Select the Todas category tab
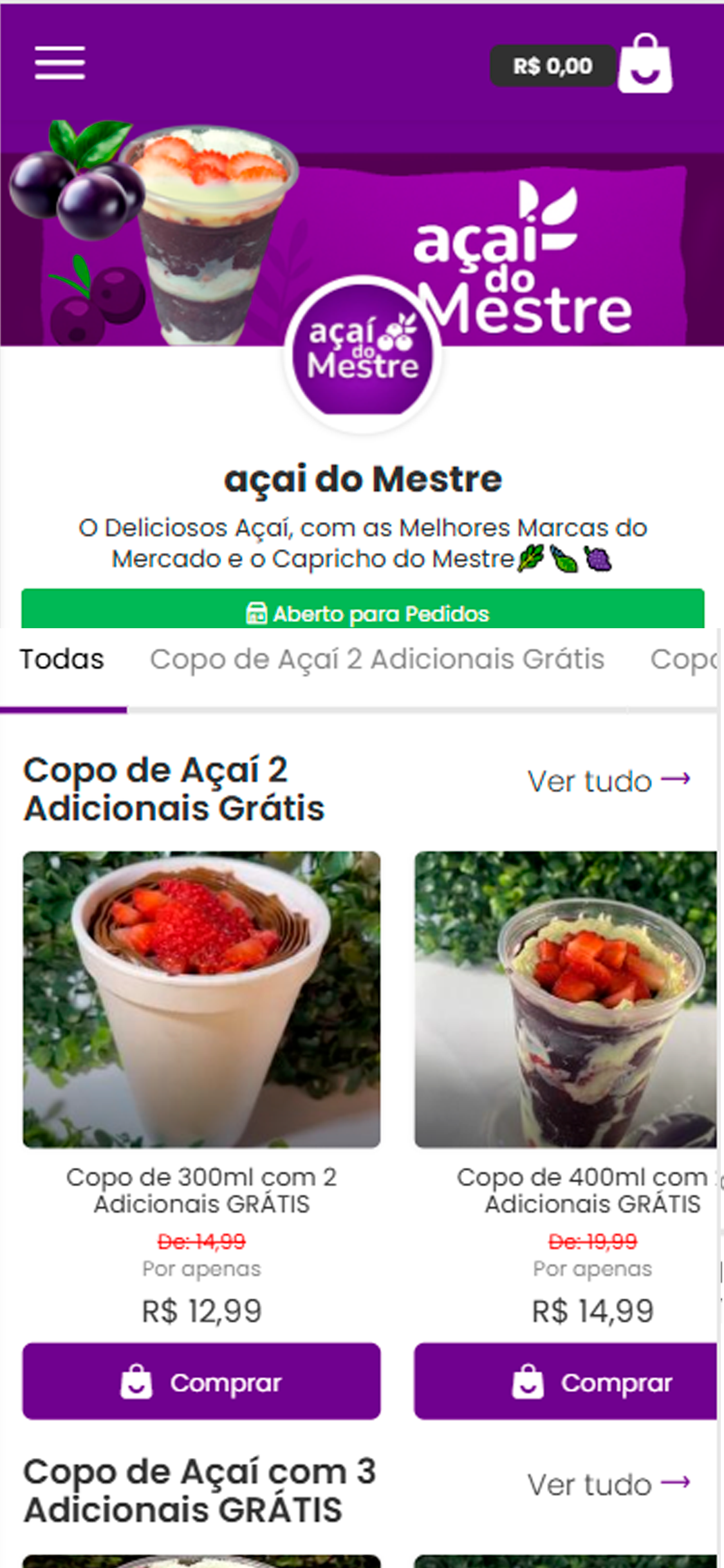 tap(62, 659)
